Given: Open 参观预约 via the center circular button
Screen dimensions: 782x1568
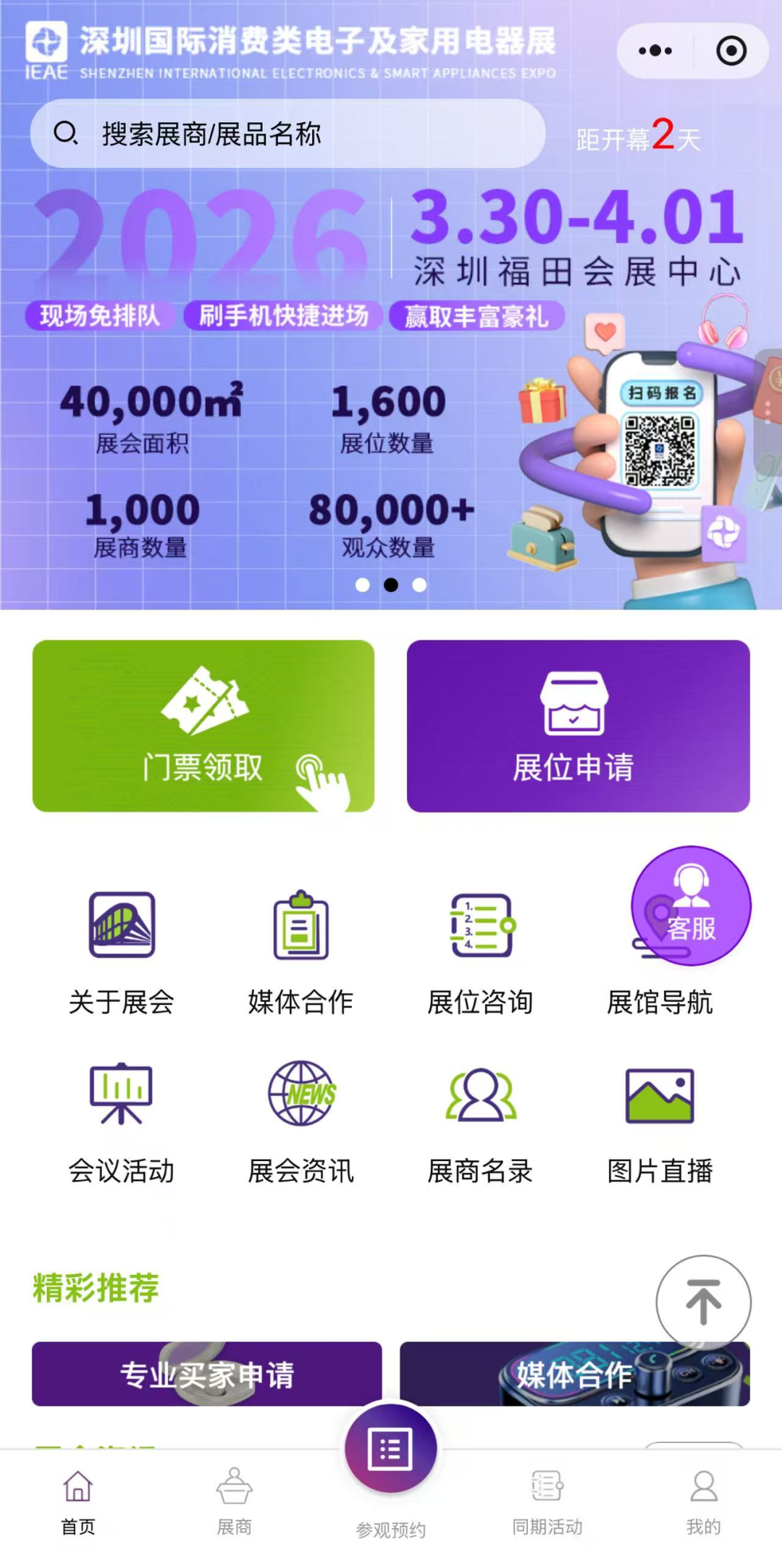Looking at the screenshot, I should click(391, 1451).
